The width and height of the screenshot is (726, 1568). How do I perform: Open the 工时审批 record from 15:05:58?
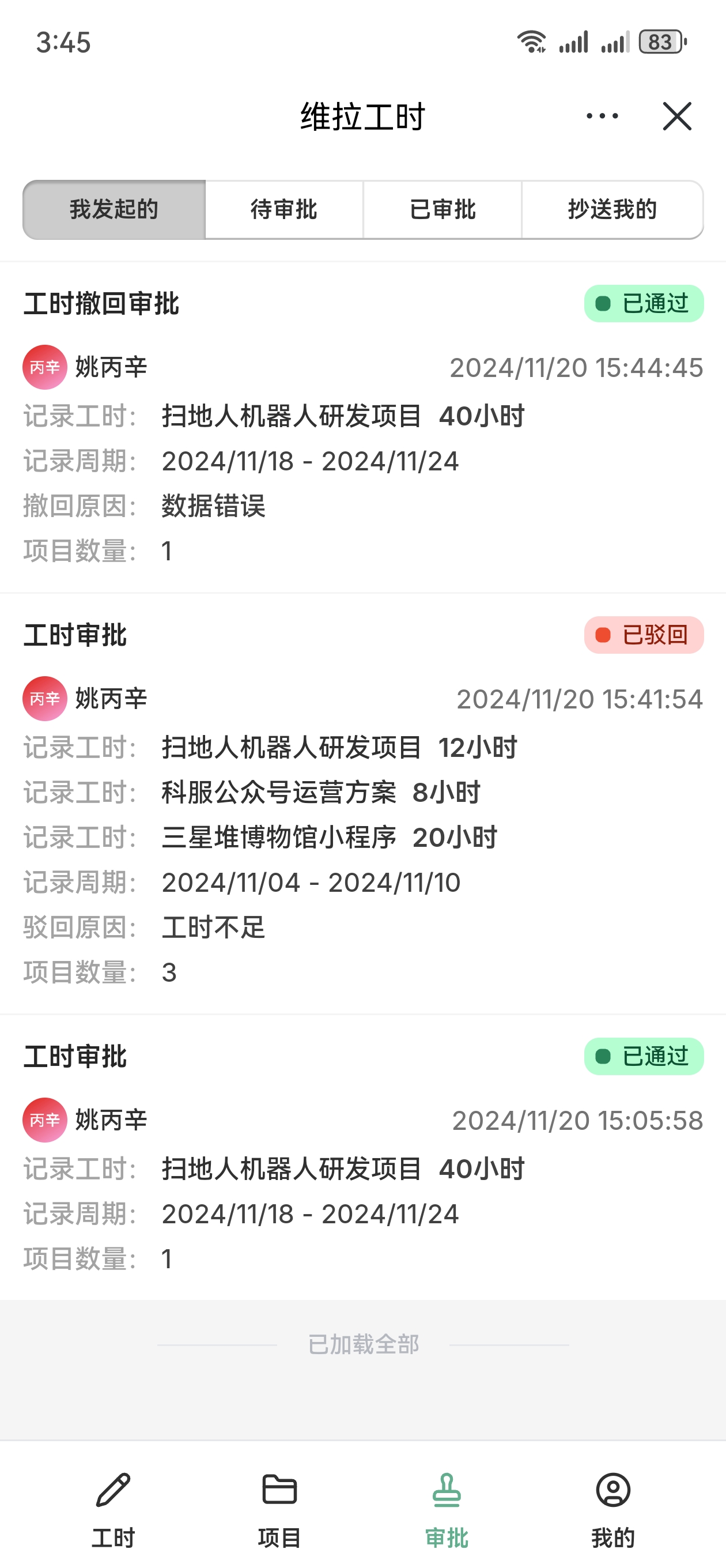coord(362,1158)
